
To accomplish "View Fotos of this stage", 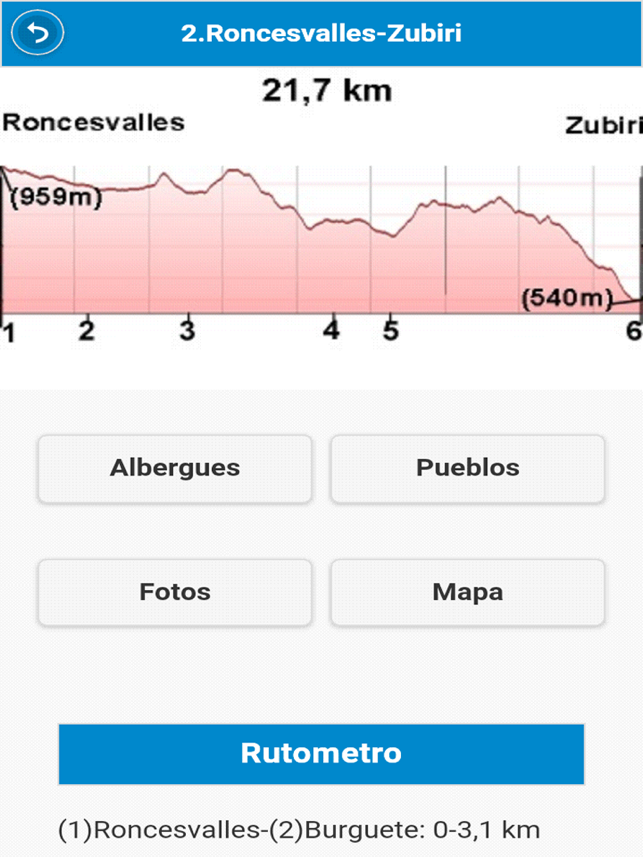I will click(x=175, y=592).
